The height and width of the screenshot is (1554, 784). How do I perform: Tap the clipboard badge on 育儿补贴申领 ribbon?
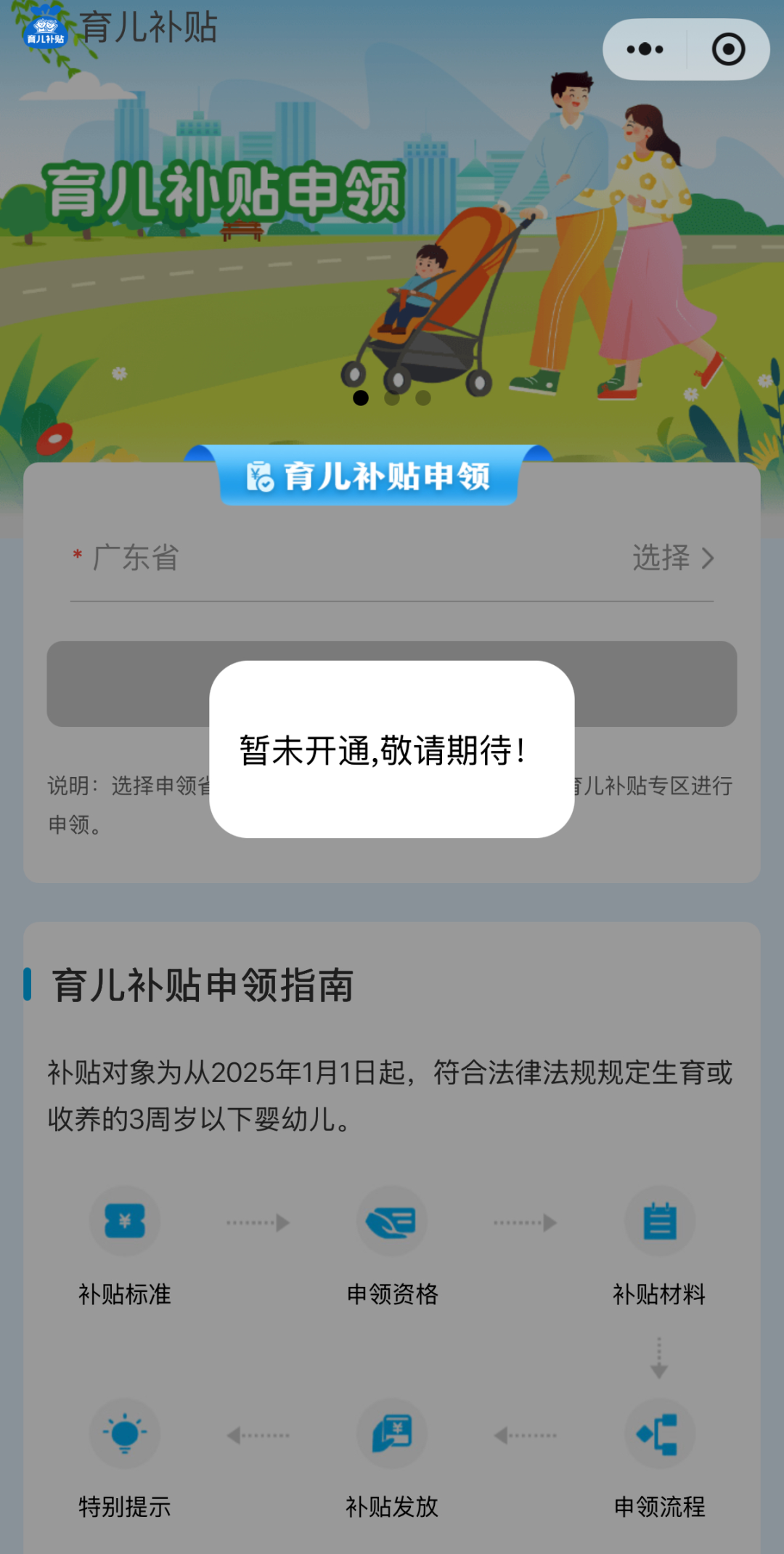pos(261,477)
